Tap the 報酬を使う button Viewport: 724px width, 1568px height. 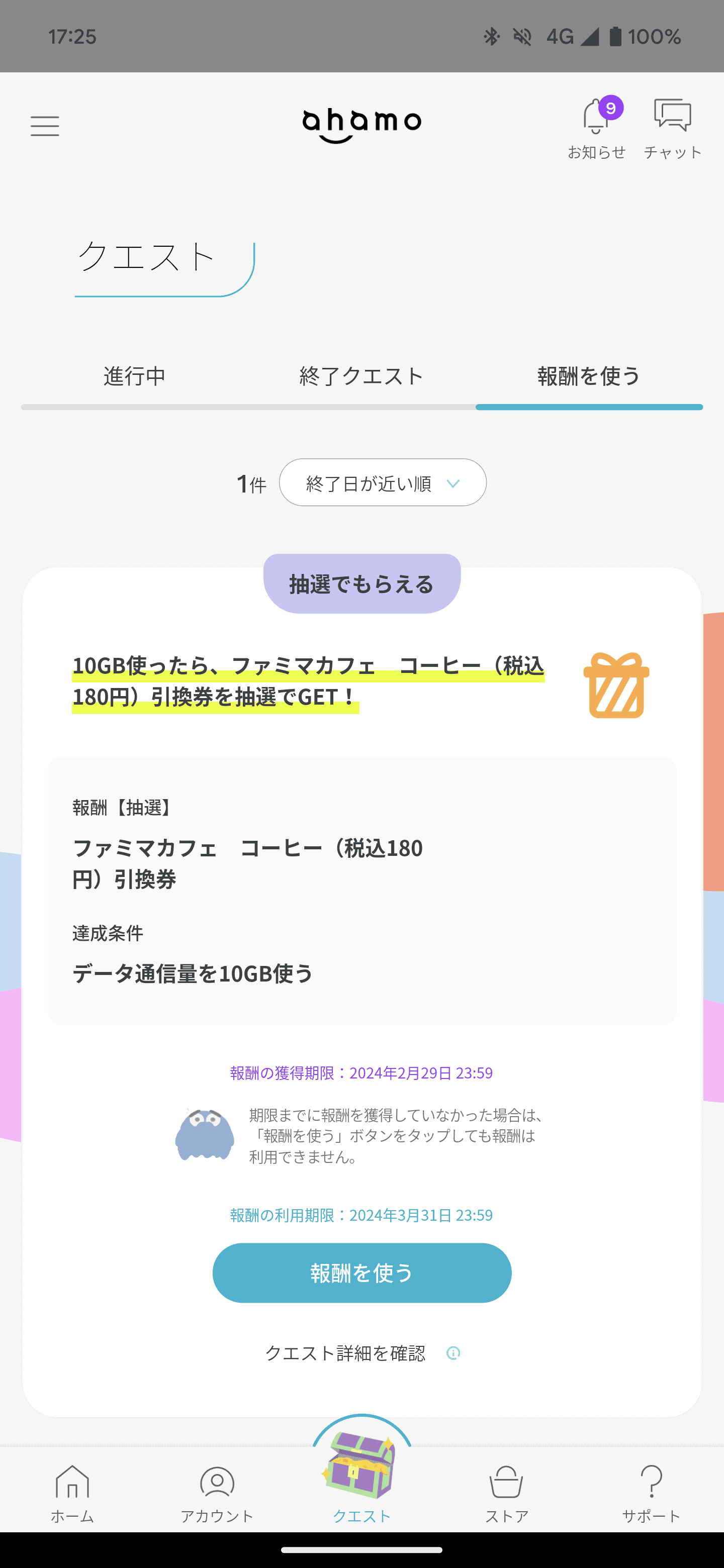click(361, 1272)
